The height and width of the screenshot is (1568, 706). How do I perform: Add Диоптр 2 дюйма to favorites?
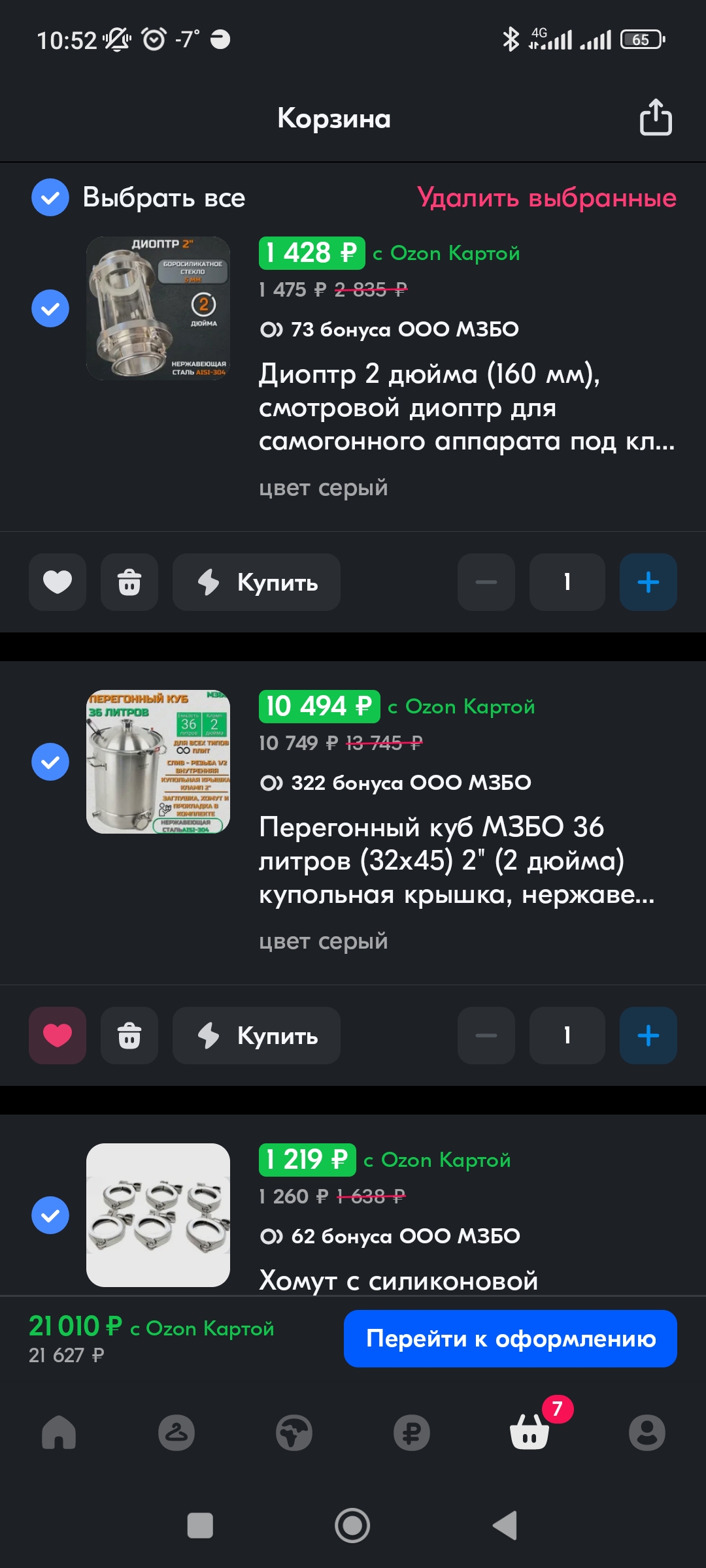[x=58, y=582]
